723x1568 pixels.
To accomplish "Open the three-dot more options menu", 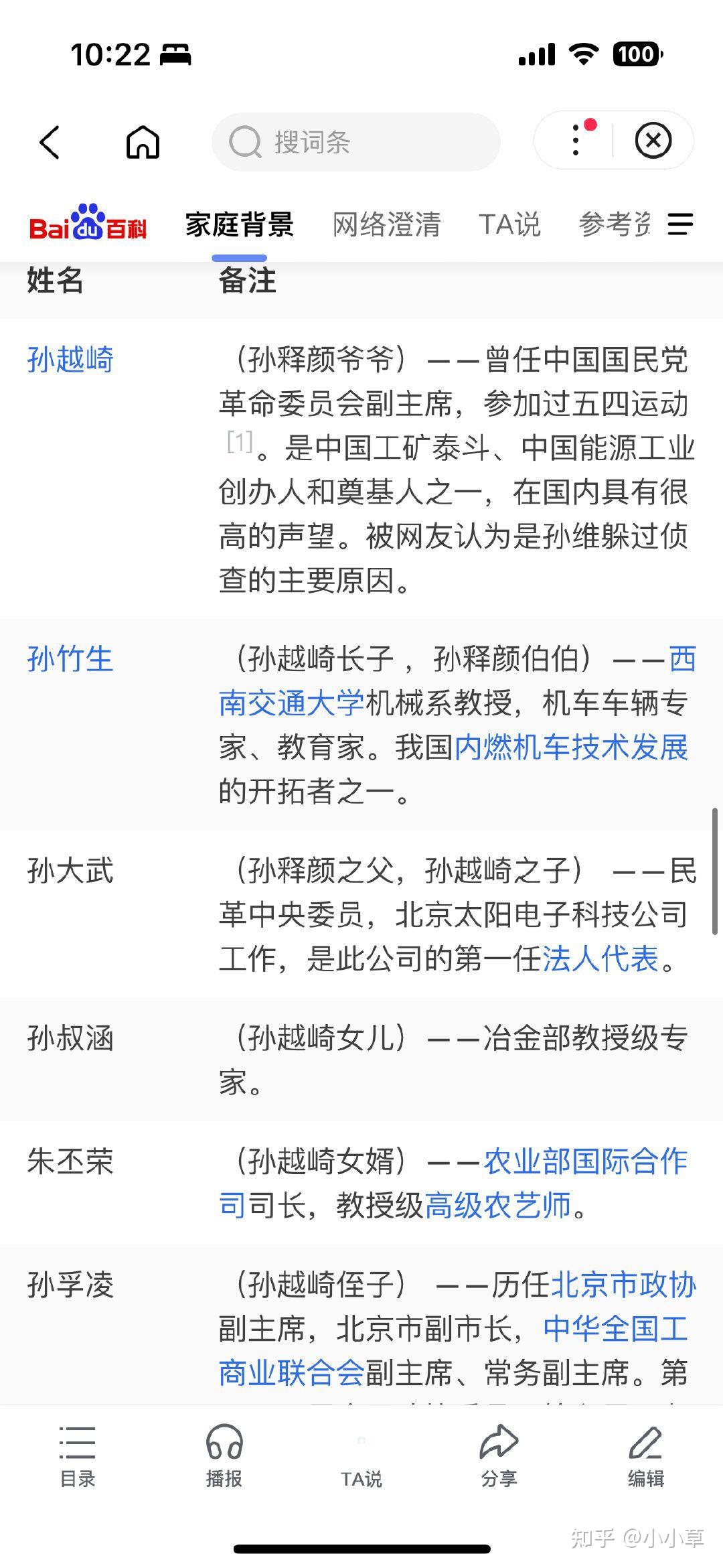I will 576,141.
